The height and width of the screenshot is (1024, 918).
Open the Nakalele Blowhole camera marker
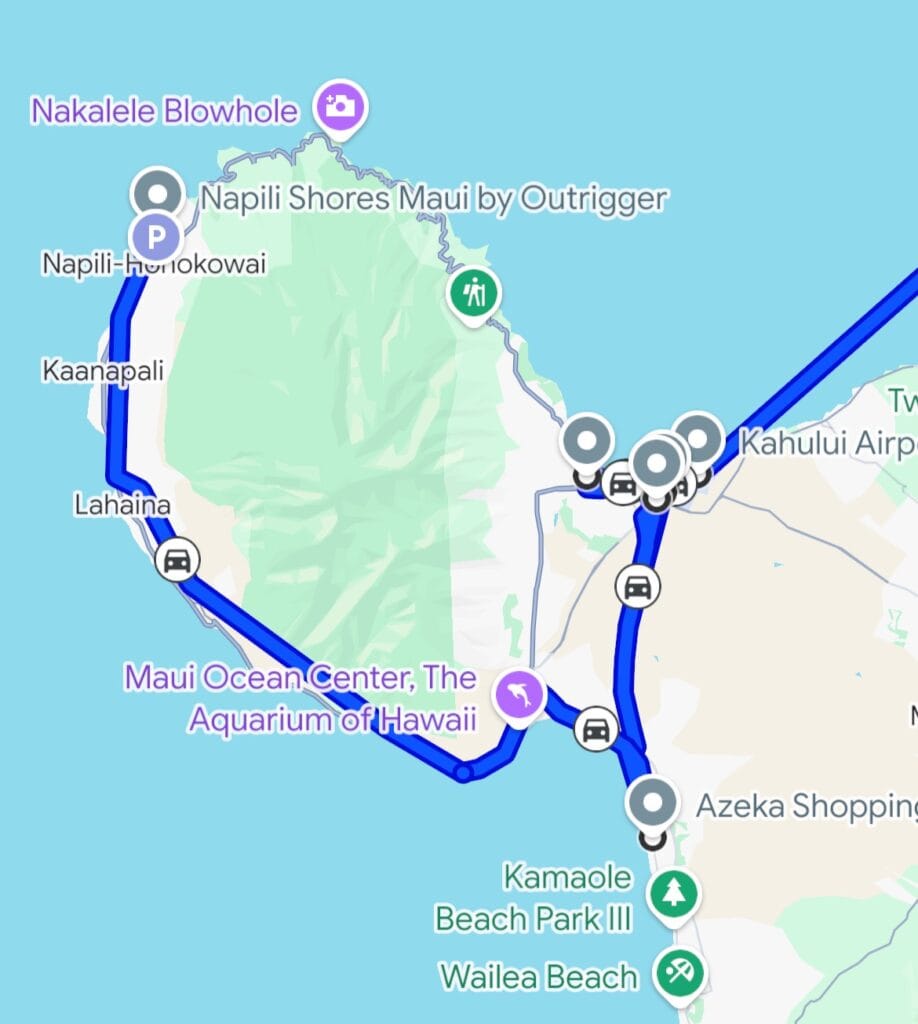point(340,105)
